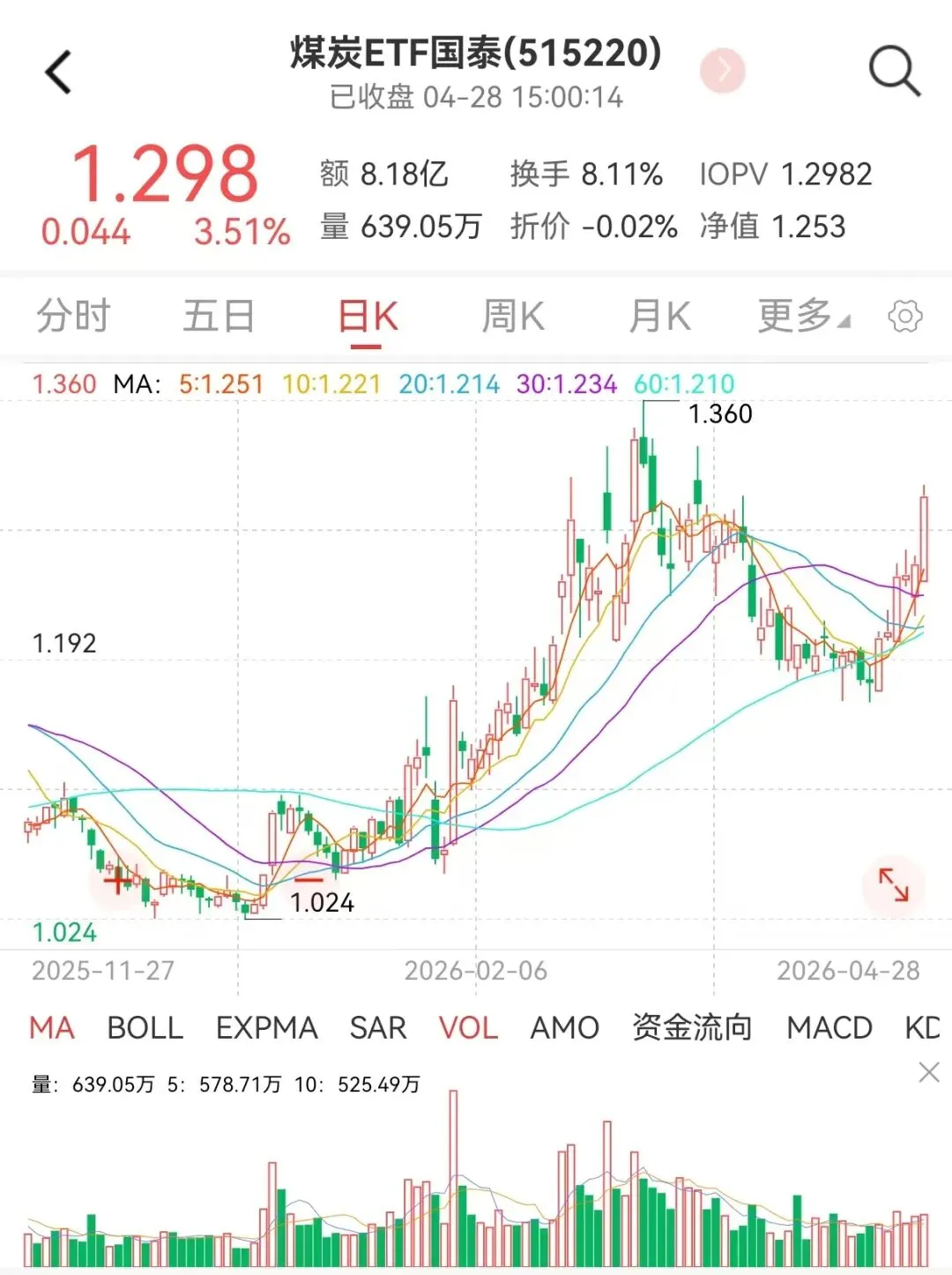Expand the 更多 chart period dropdown
Viewport: 952px width, 1275px height.
coord(802,316)
